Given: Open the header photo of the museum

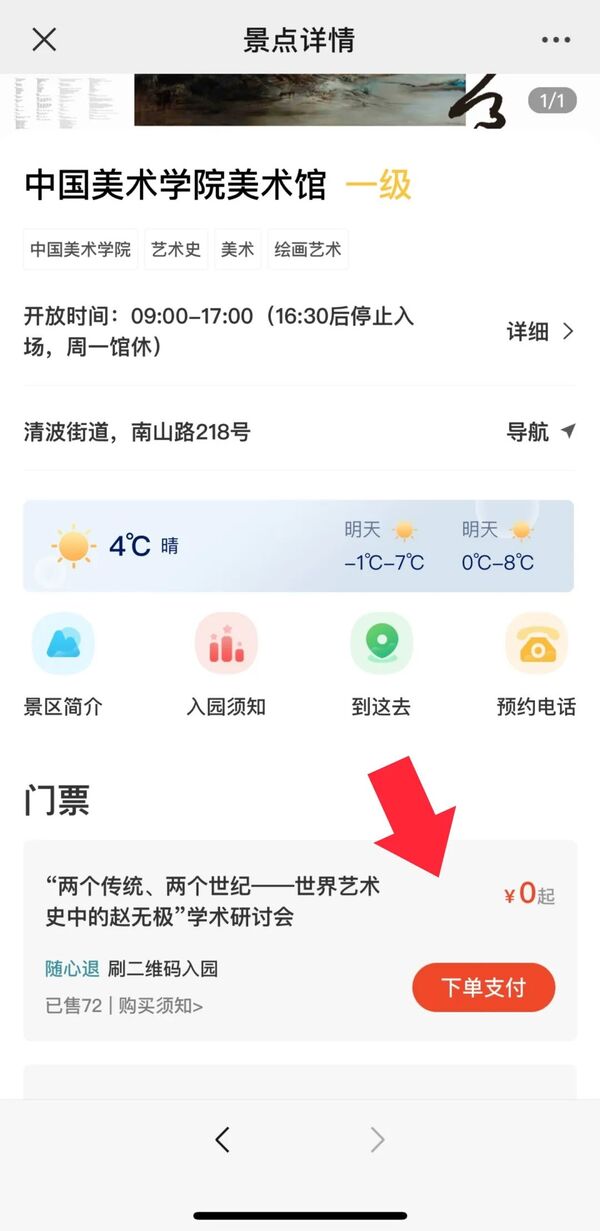Looking at the screenshot, I should point(300,100).
